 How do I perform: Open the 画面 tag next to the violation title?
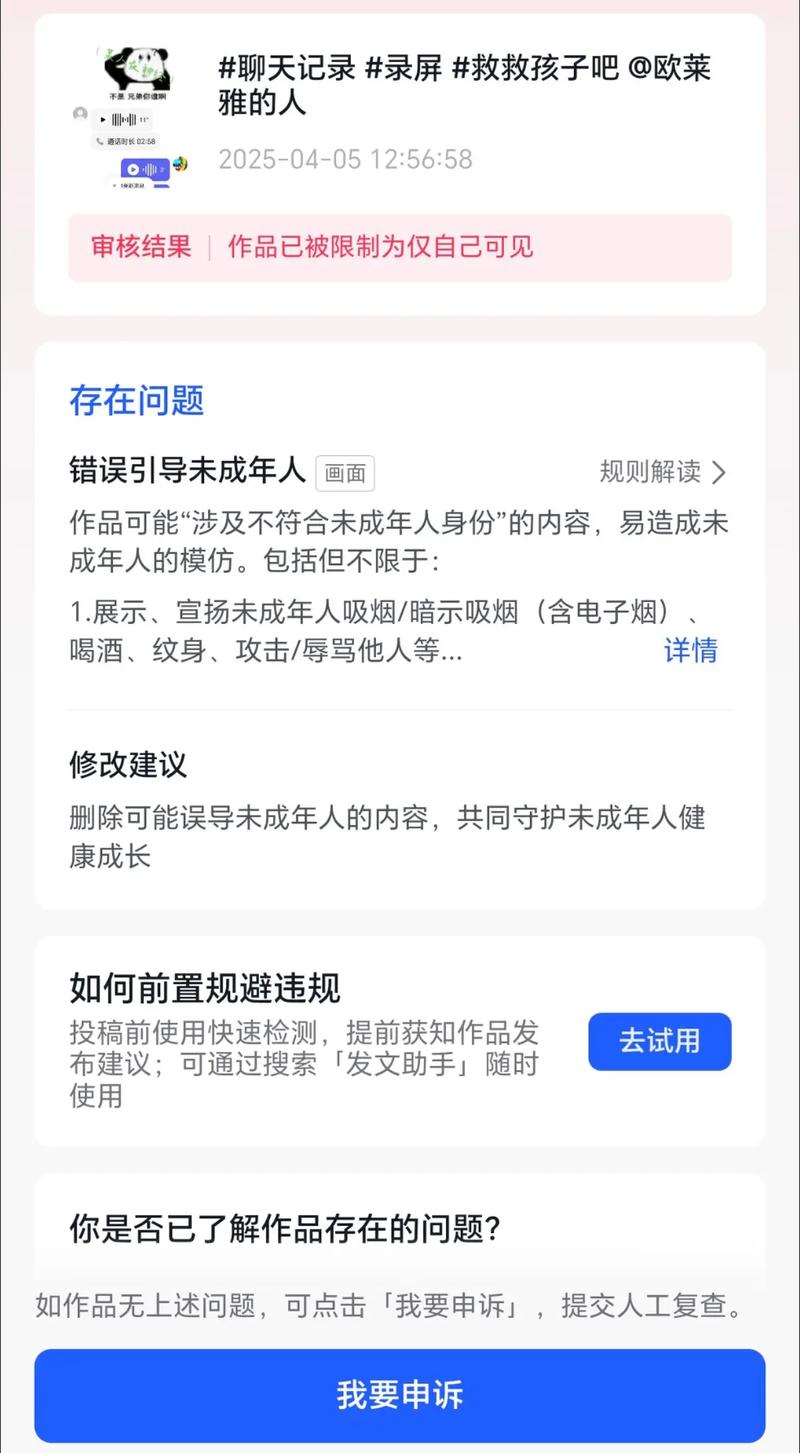point(345,472)
